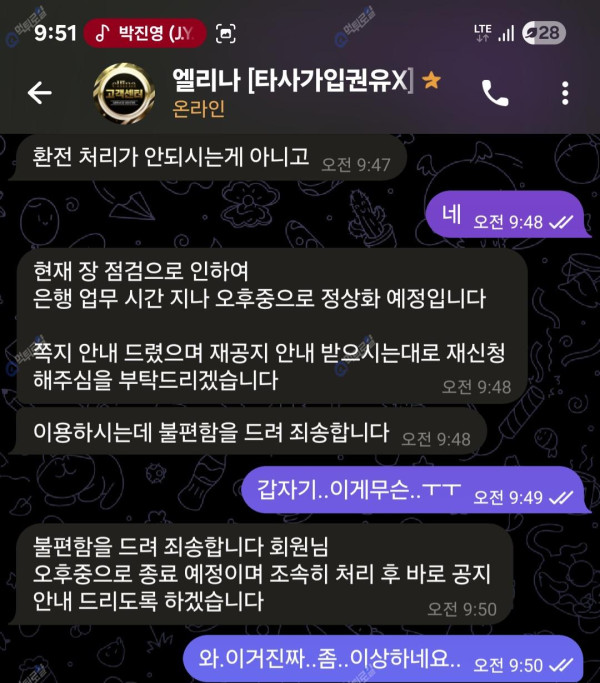The width and height of the screenshot is (600, 683).
Task: Open the three-dot overflow menu
Action: pos(565,93)
